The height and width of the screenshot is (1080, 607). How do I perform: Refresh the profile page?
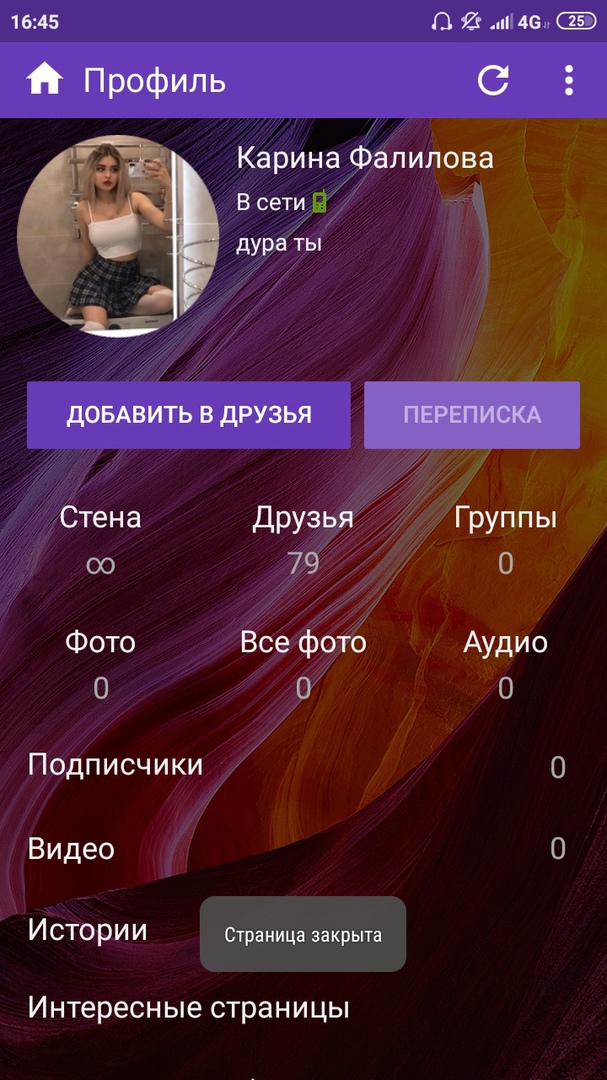click(493, 80)
